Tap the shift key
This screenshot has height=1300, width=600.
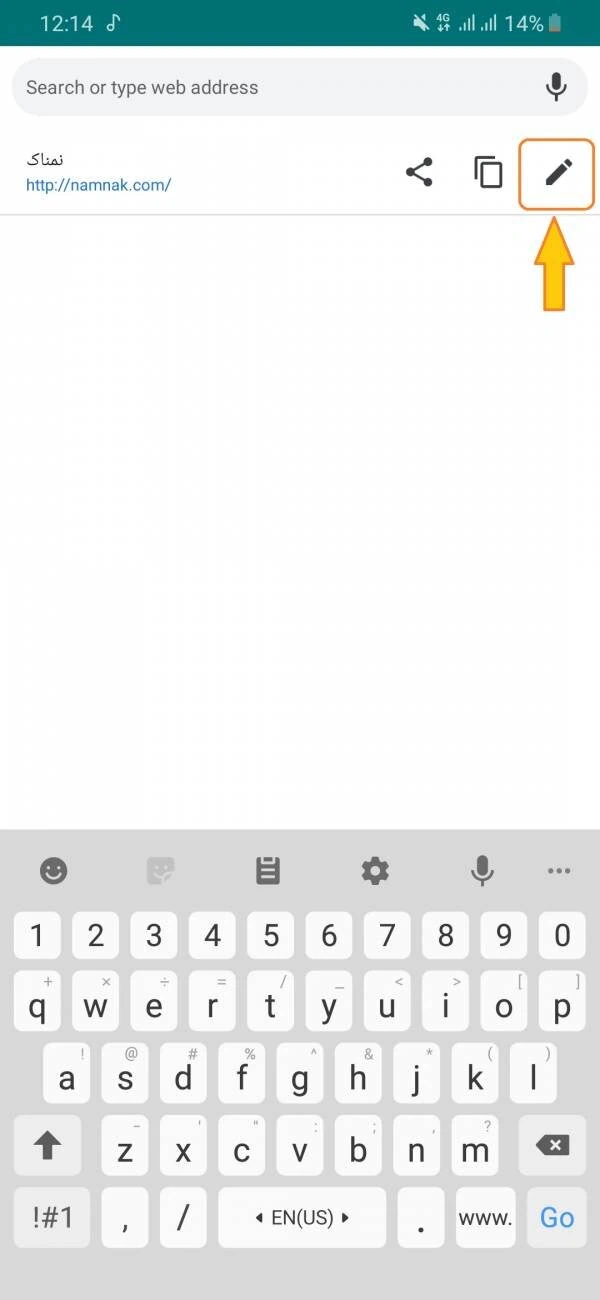click(x=47, y=1146)
